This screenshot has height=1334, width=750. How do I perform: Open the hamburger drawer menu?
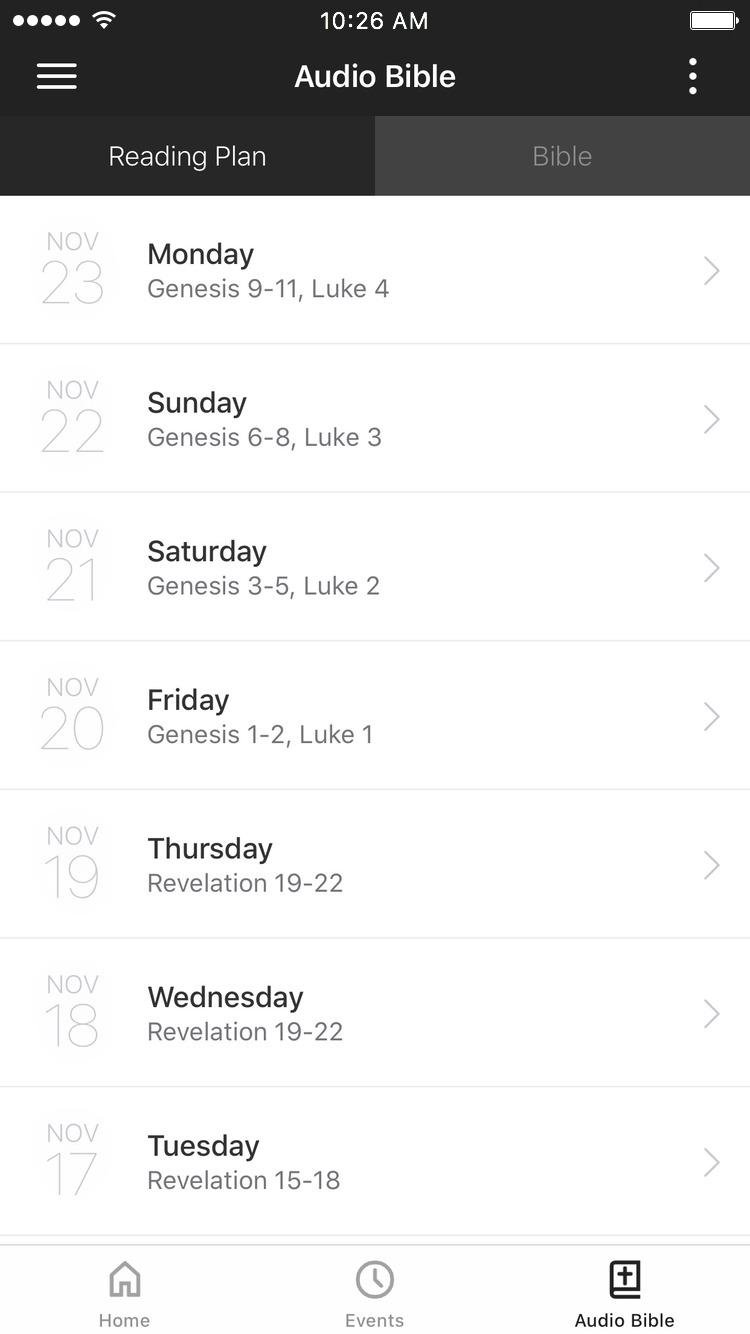click(x=57, y=76)
